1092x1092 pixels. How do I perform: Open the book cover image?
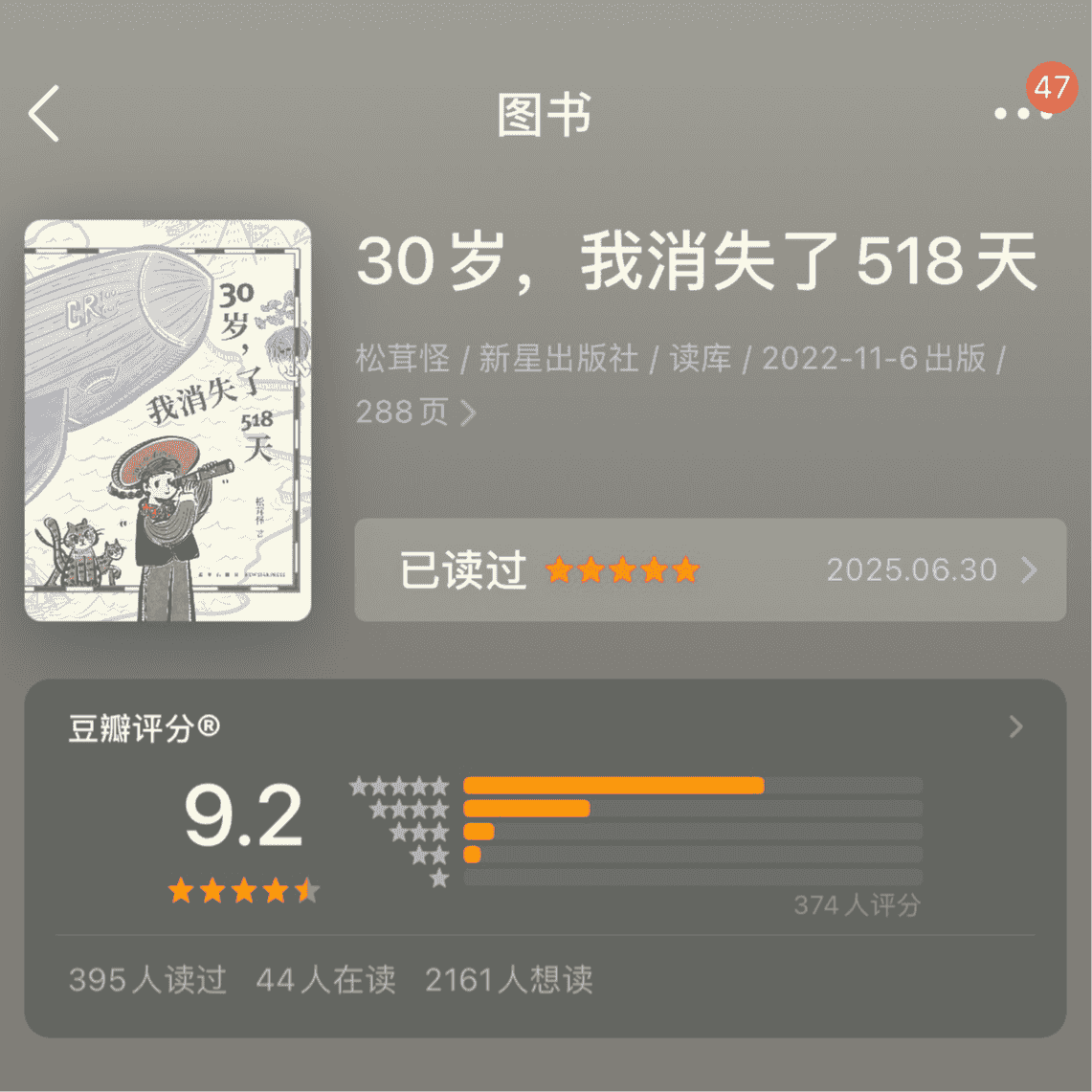[167, 421]
